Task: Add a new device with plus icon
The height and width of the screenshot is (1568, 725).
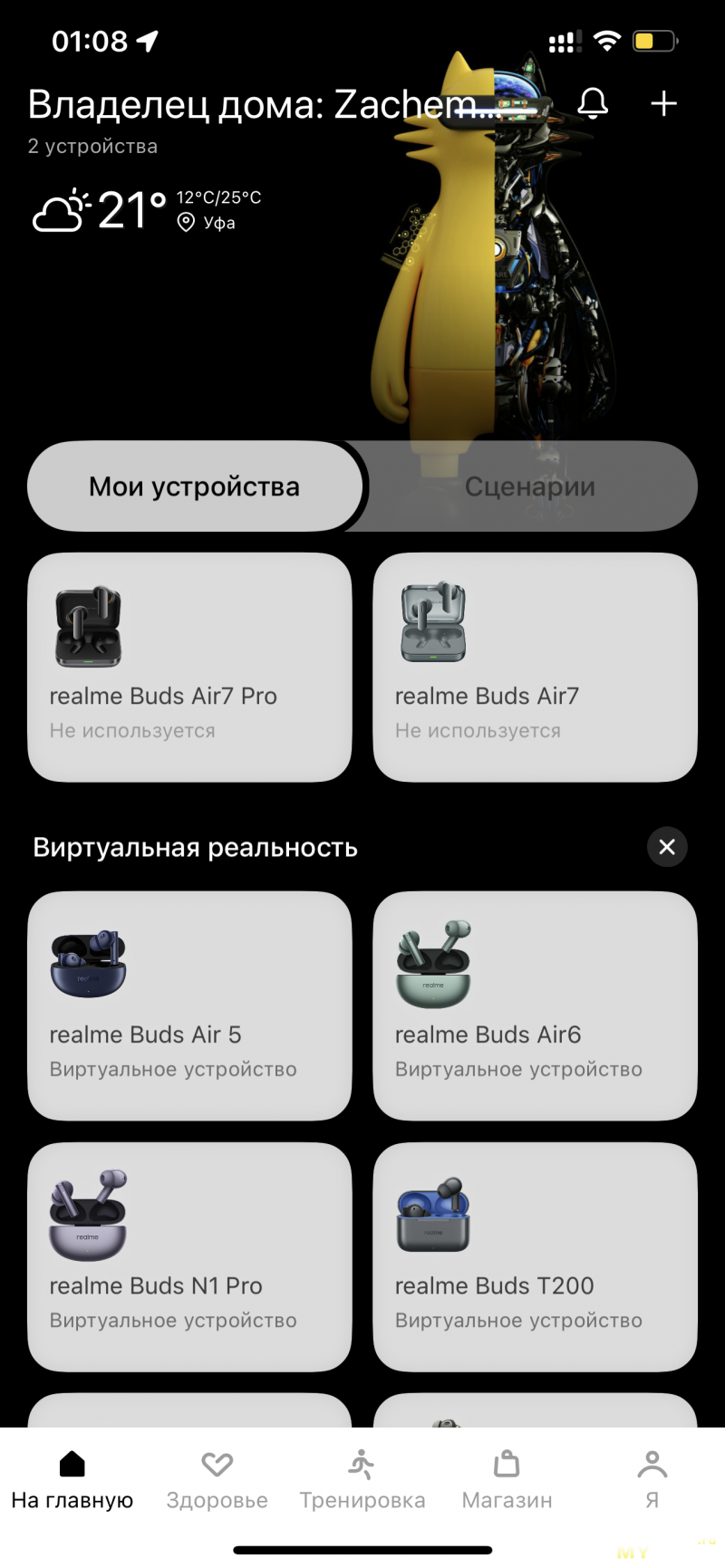Action: click(x=663, y=103)
